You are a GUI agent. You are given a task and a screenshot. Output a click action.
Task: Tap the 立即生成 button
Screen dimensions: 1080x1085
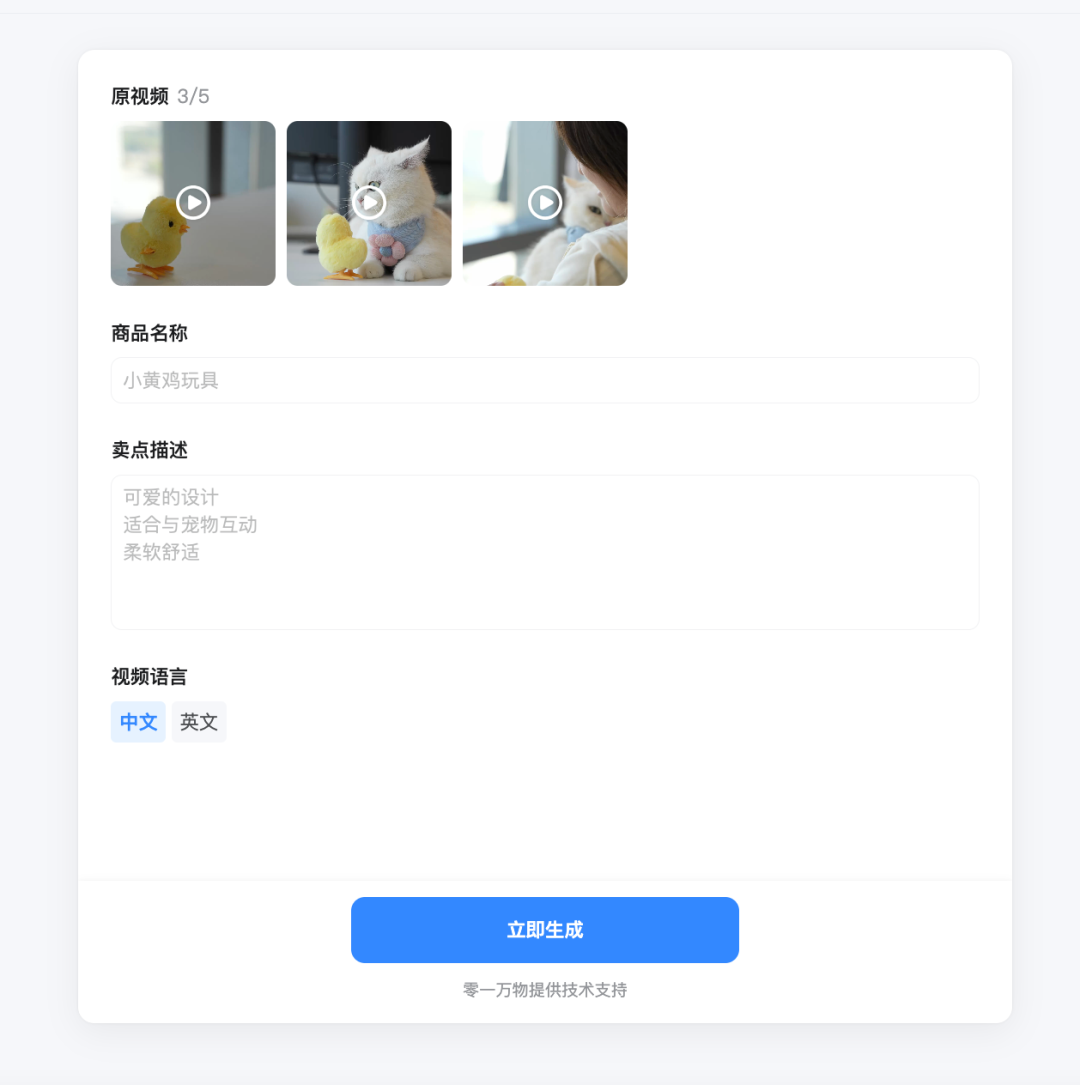point(545,930)
